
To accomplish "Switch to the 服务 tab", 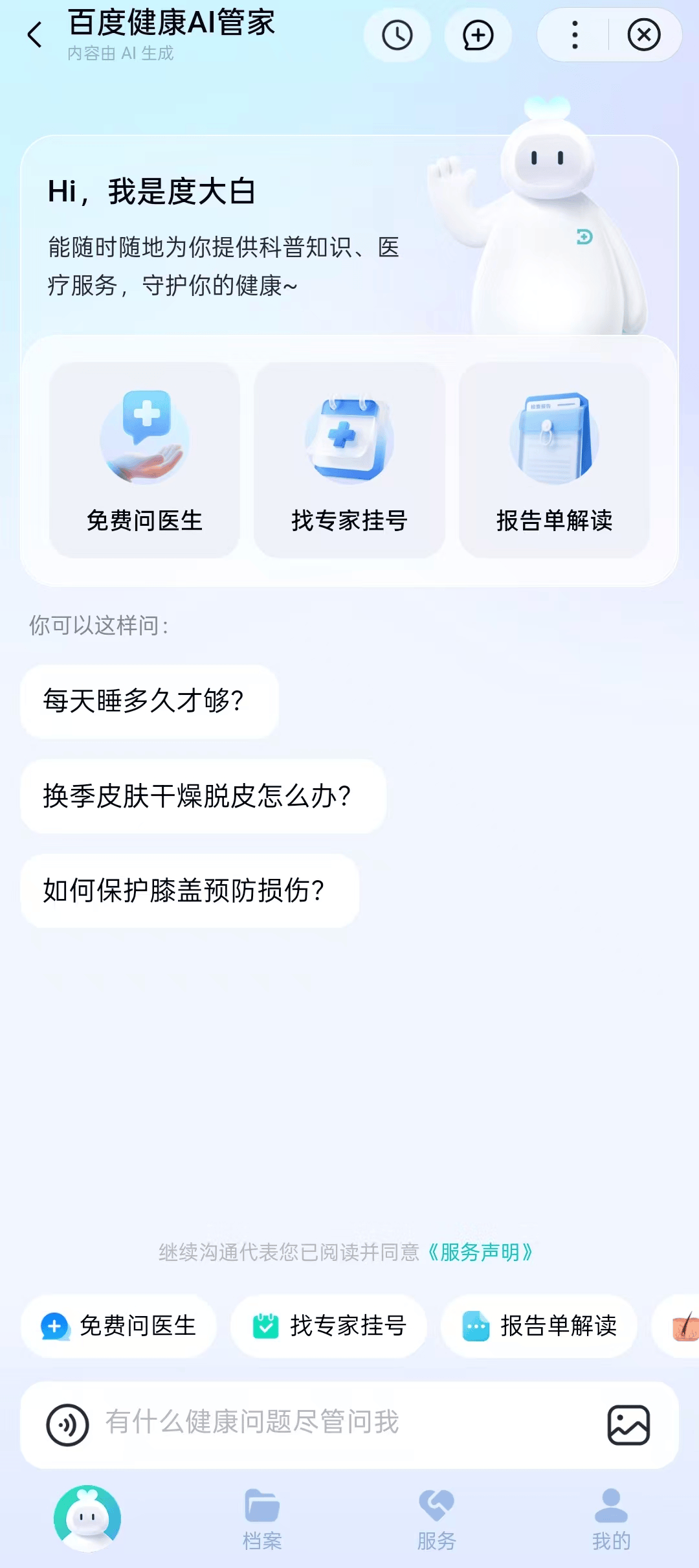I will pos(437,1518).
